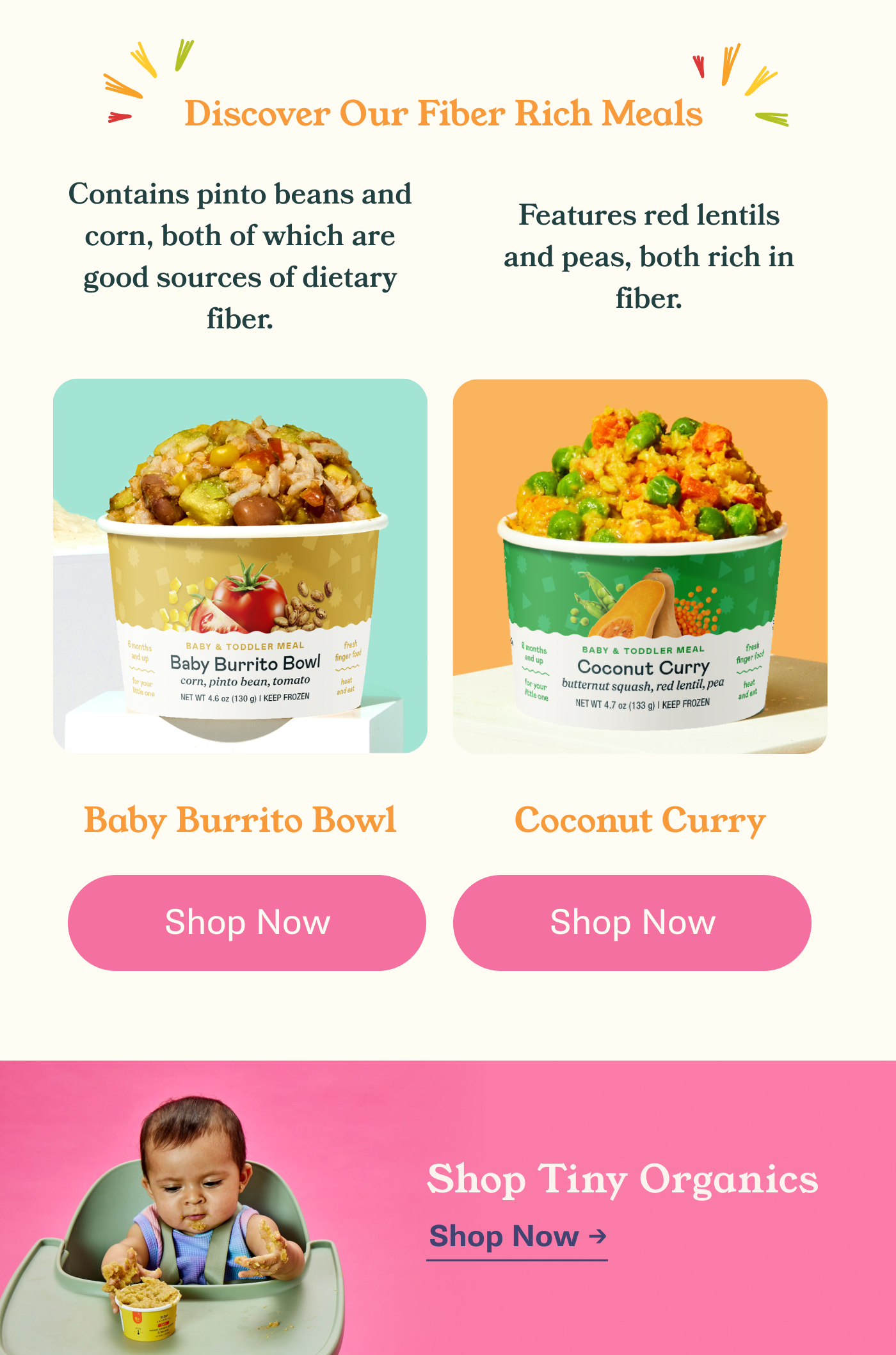Image resolution: width=896 pixels, height=1355 pixels.
Task: Open the Baby Burrito Bowl product image
Action: tap(240, 566)
